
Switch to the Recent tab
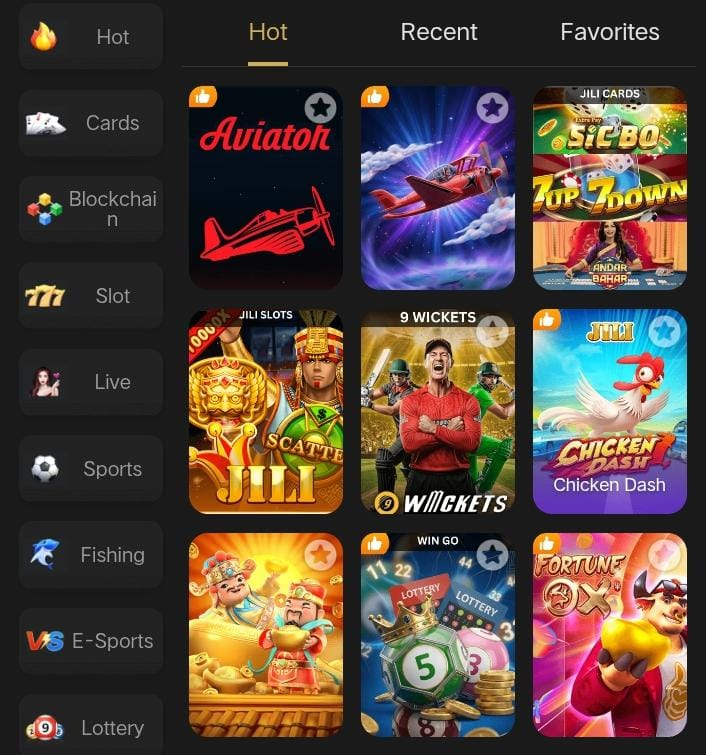pyautogui.click(x=439, y=32)
